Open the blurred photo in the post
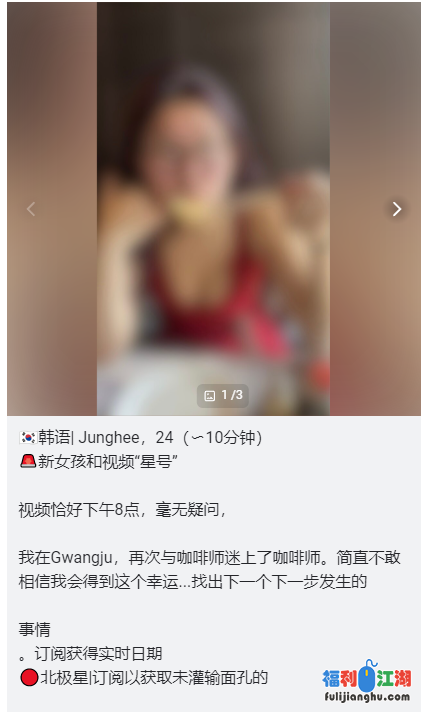 click(213, 209)
